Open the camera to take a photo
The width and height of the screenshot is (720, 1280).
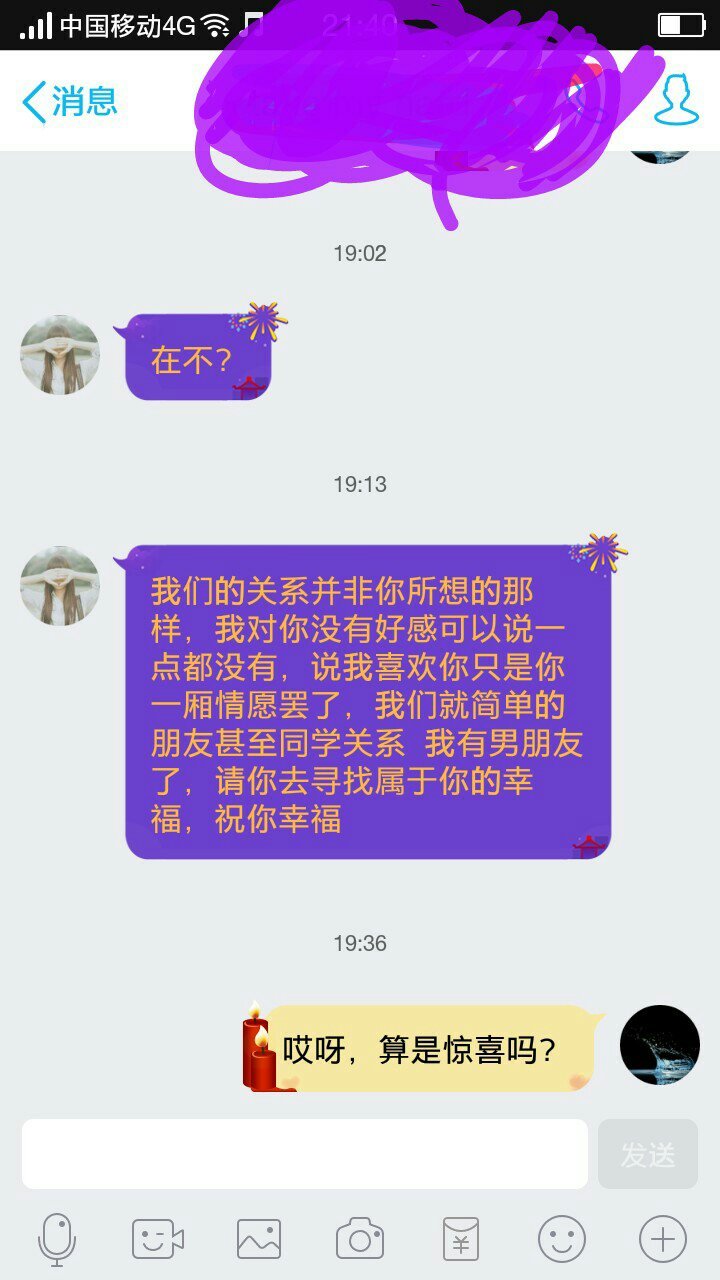point(360,1240)
